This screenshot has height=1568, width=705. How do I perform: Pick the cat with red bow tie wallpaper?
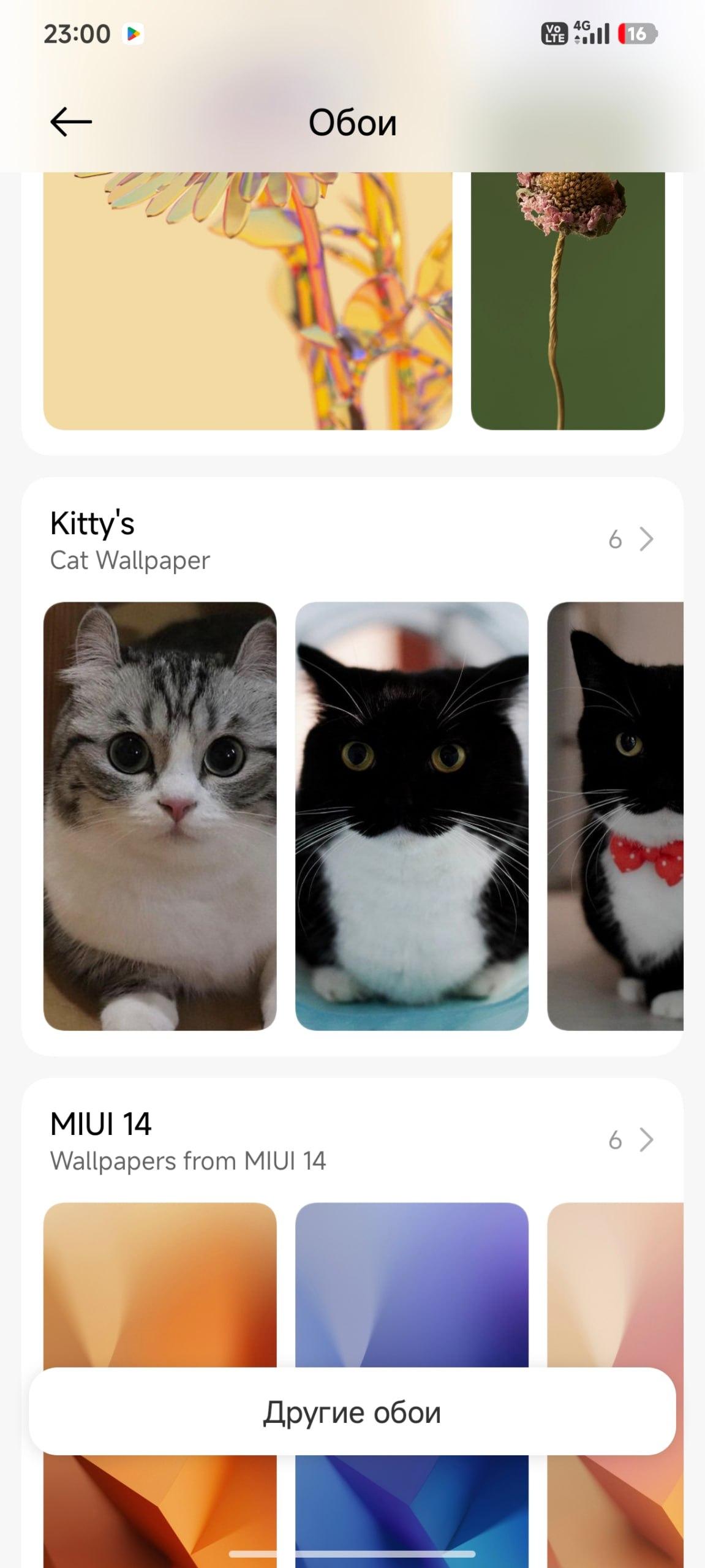(615, 816)
